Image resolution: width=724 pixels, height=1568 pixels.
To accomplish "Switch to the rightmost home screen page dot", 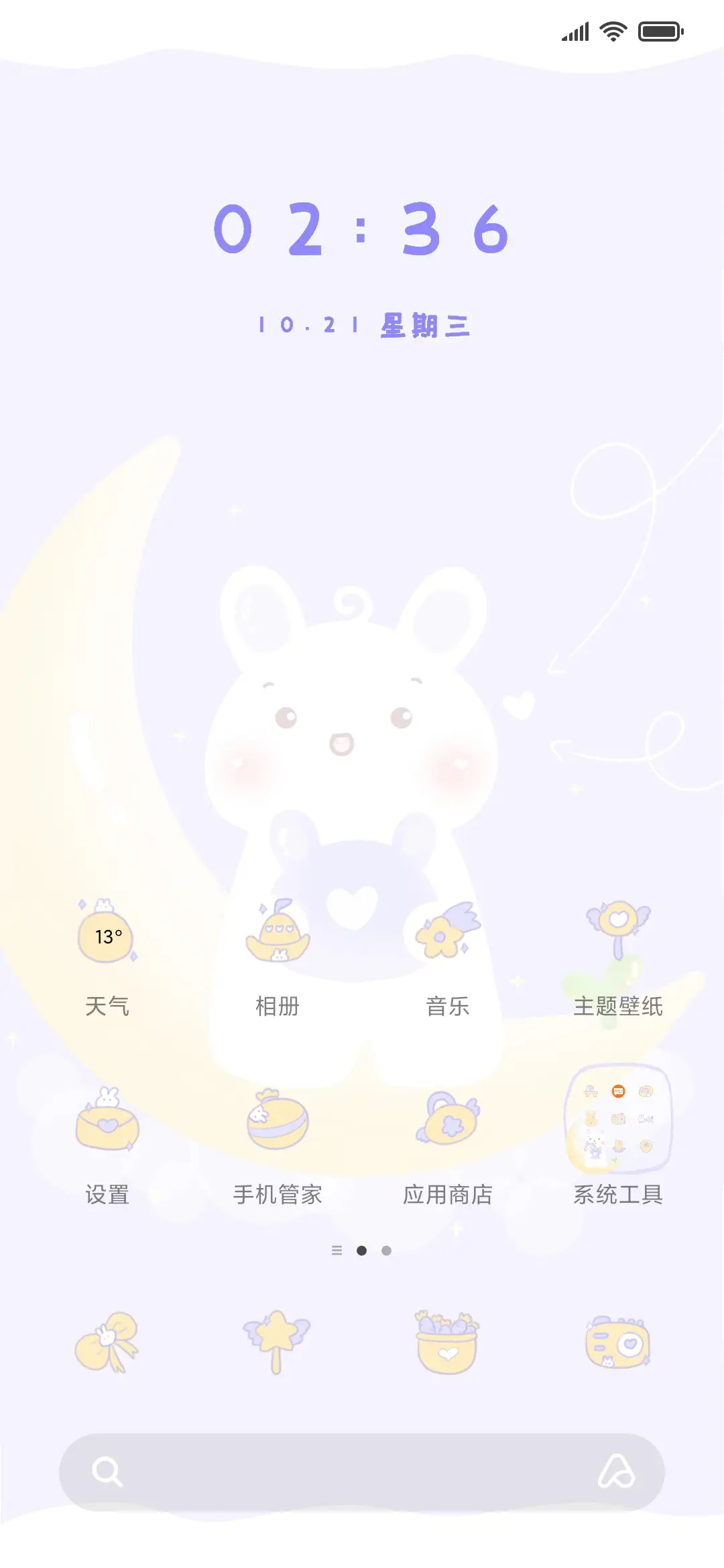I will (387, 1250).
